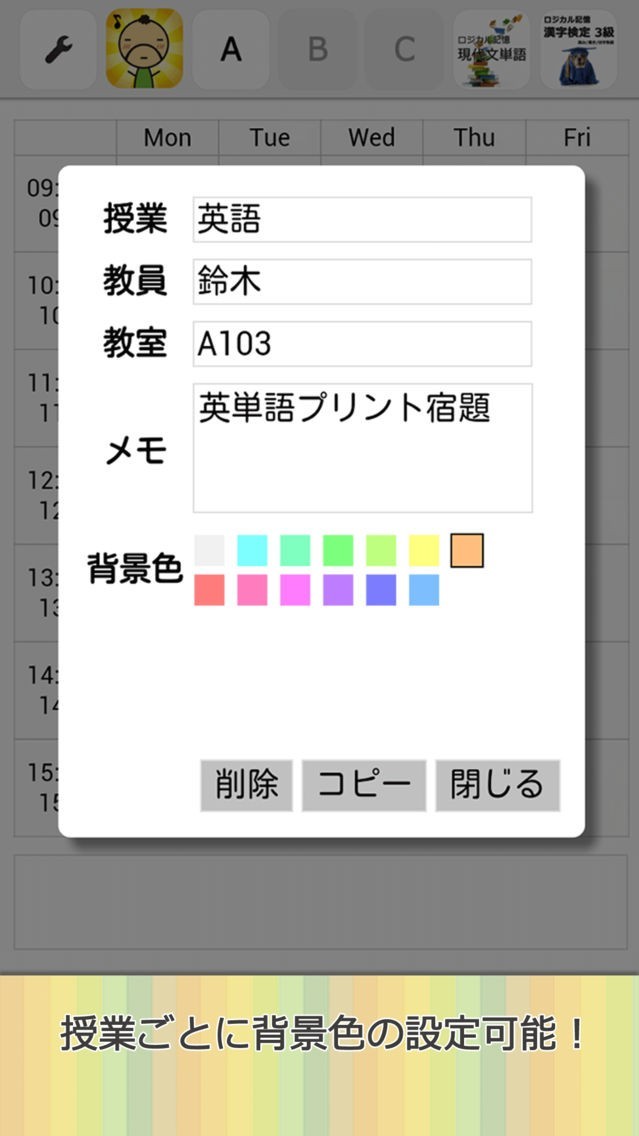Edit the 教員 field containing 鈴木

362,282
